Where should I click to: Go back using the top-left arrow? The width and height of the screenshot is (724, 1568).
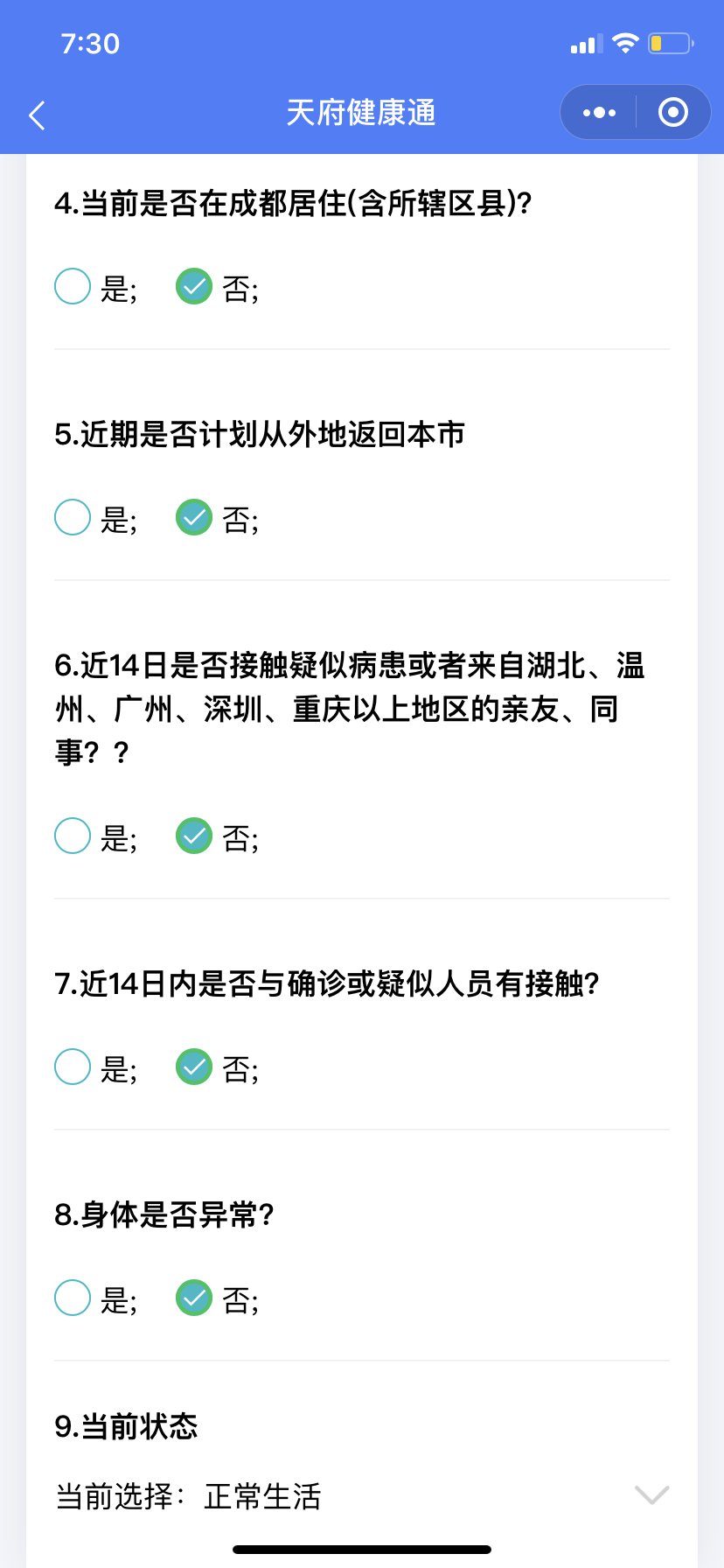point(37,115)
